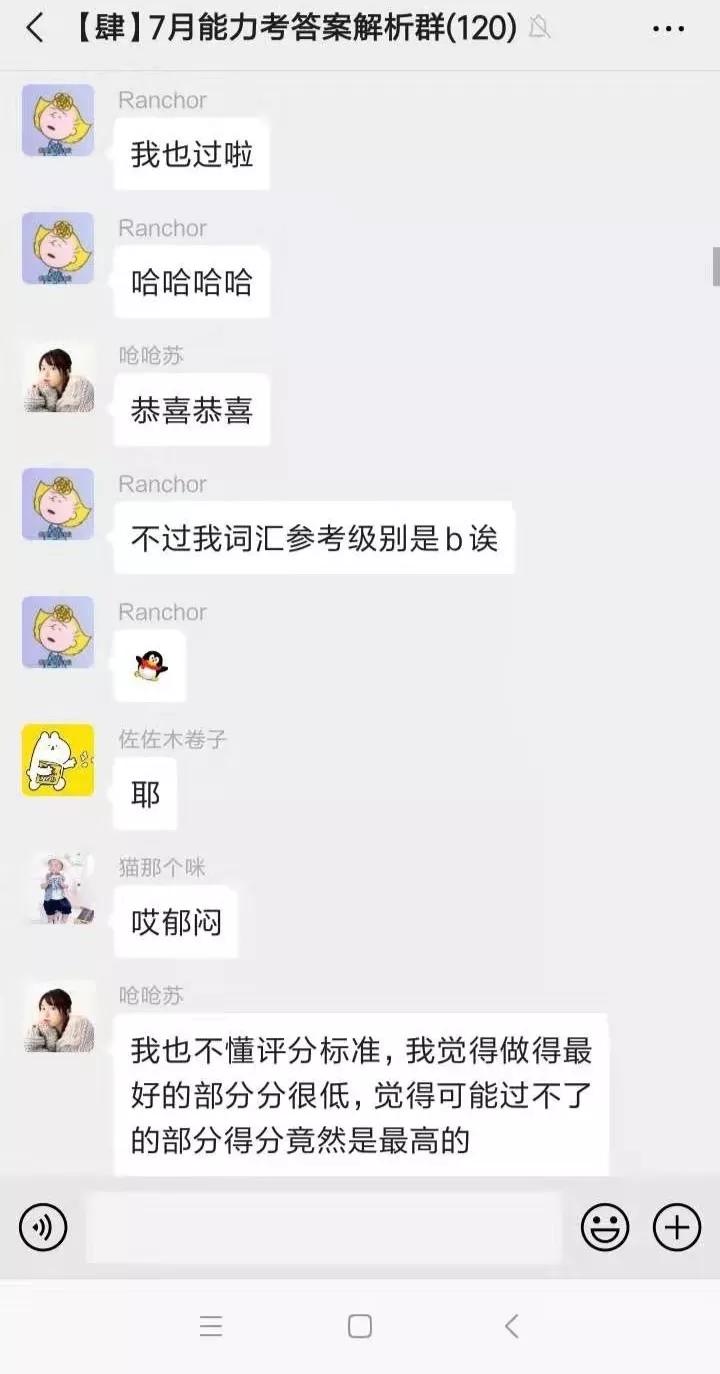Tap the Android back navigation key
Screen dimensions: 720x1374
[511, 1326]
